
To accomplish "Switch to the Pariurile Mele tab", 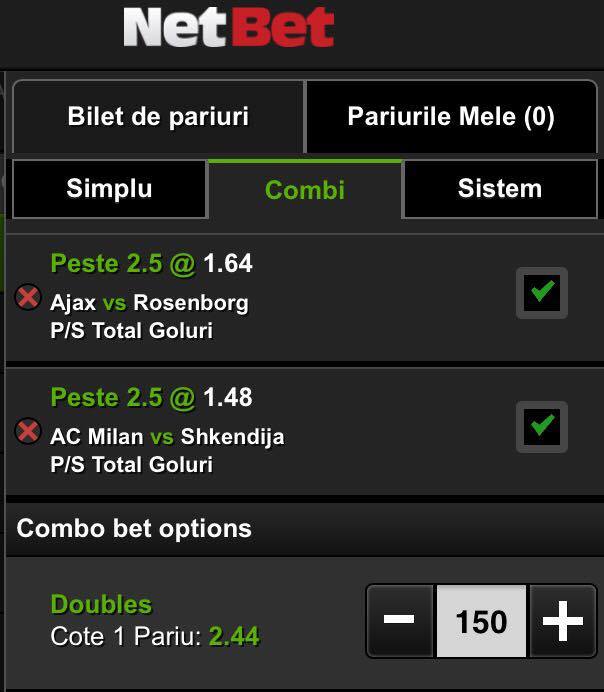I will (451, 117).
